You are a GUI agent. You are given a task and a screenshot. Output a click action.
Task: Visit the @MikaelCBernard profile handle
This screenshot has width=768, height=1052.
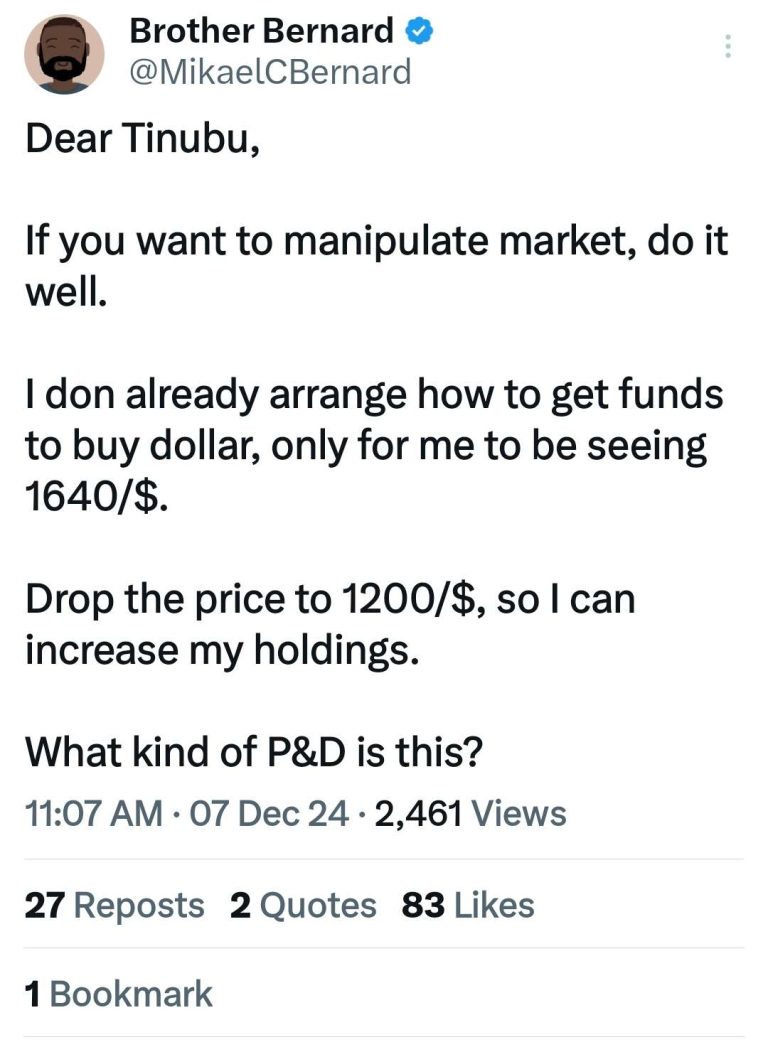(270, 72)
